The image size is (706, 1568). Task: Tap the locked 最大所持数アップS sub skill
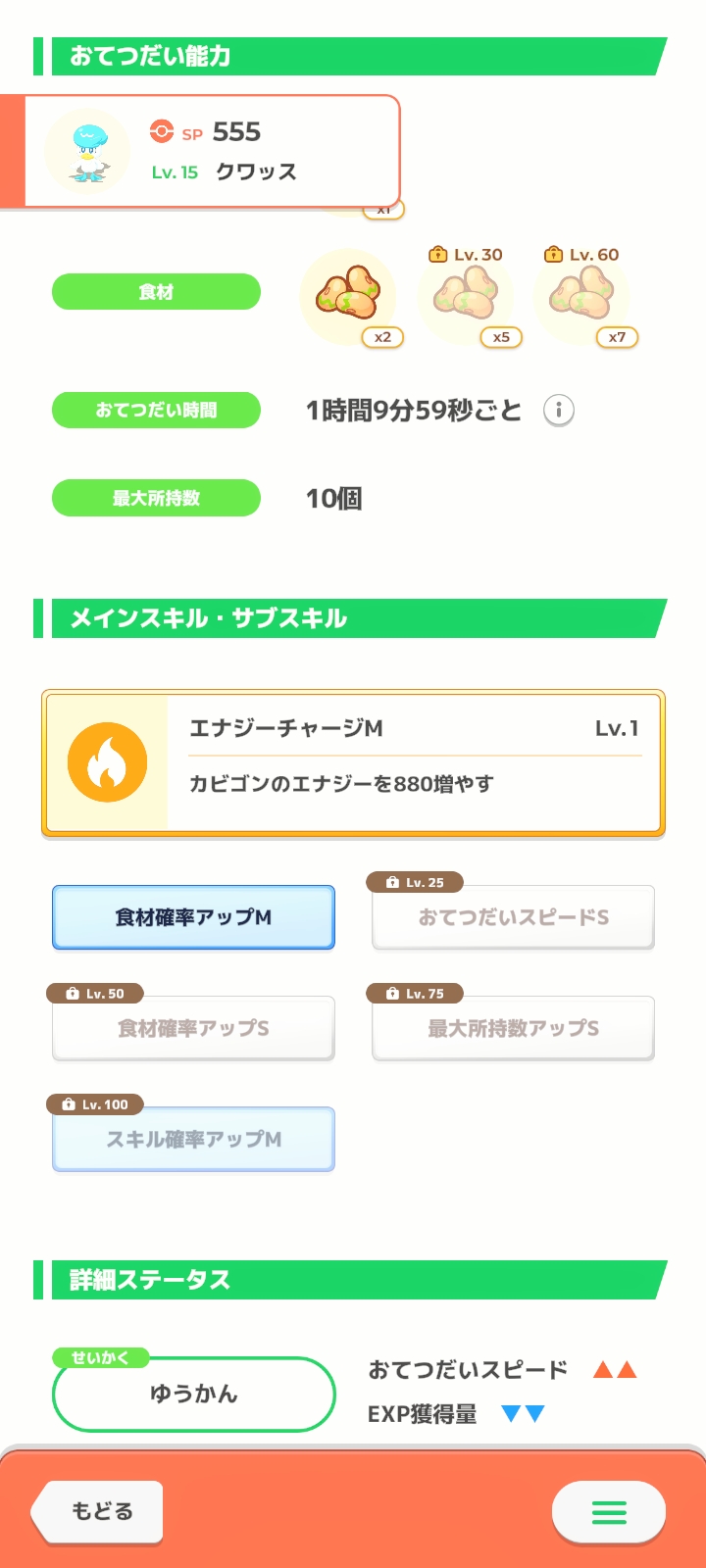pos(513,1028)
